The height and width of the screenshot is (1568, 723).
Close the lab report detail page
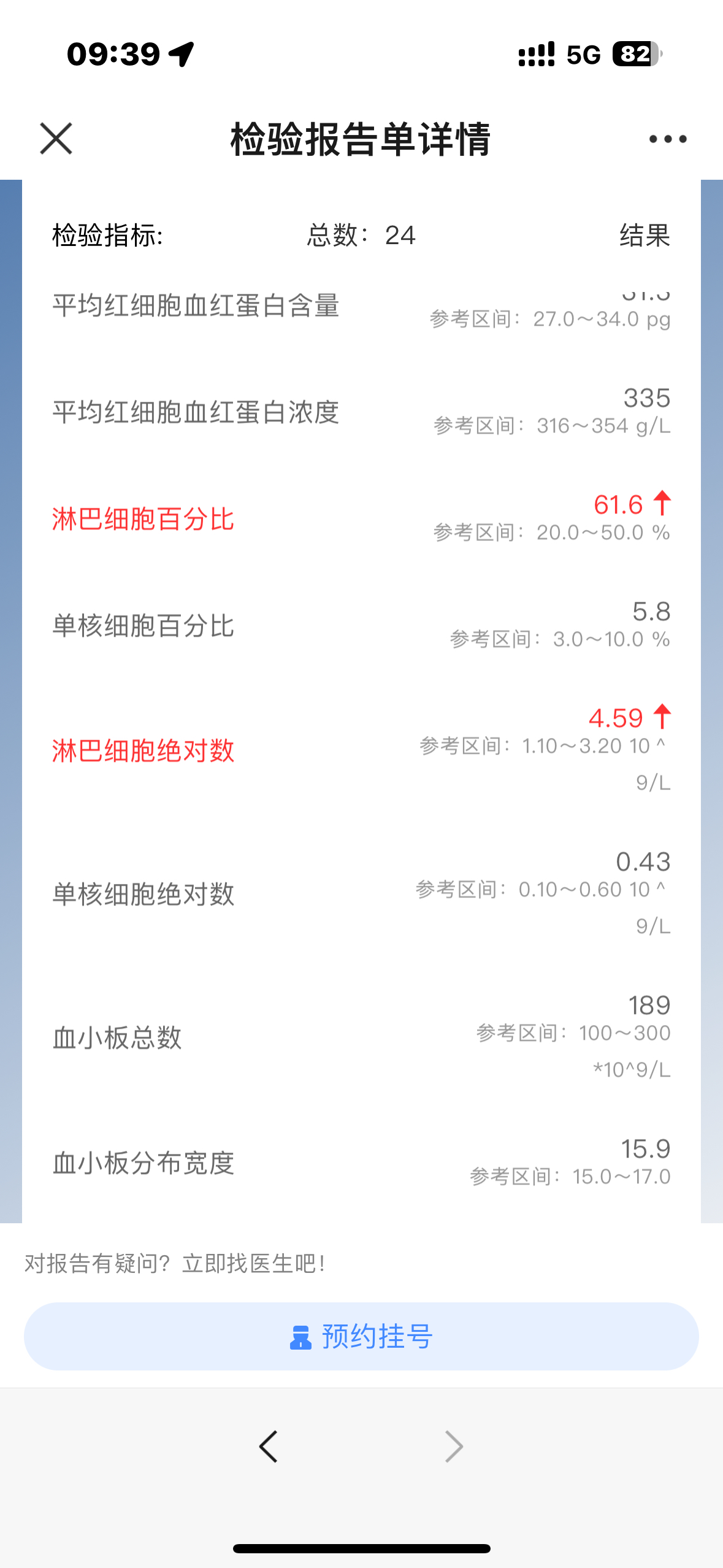tap(56, 139)
